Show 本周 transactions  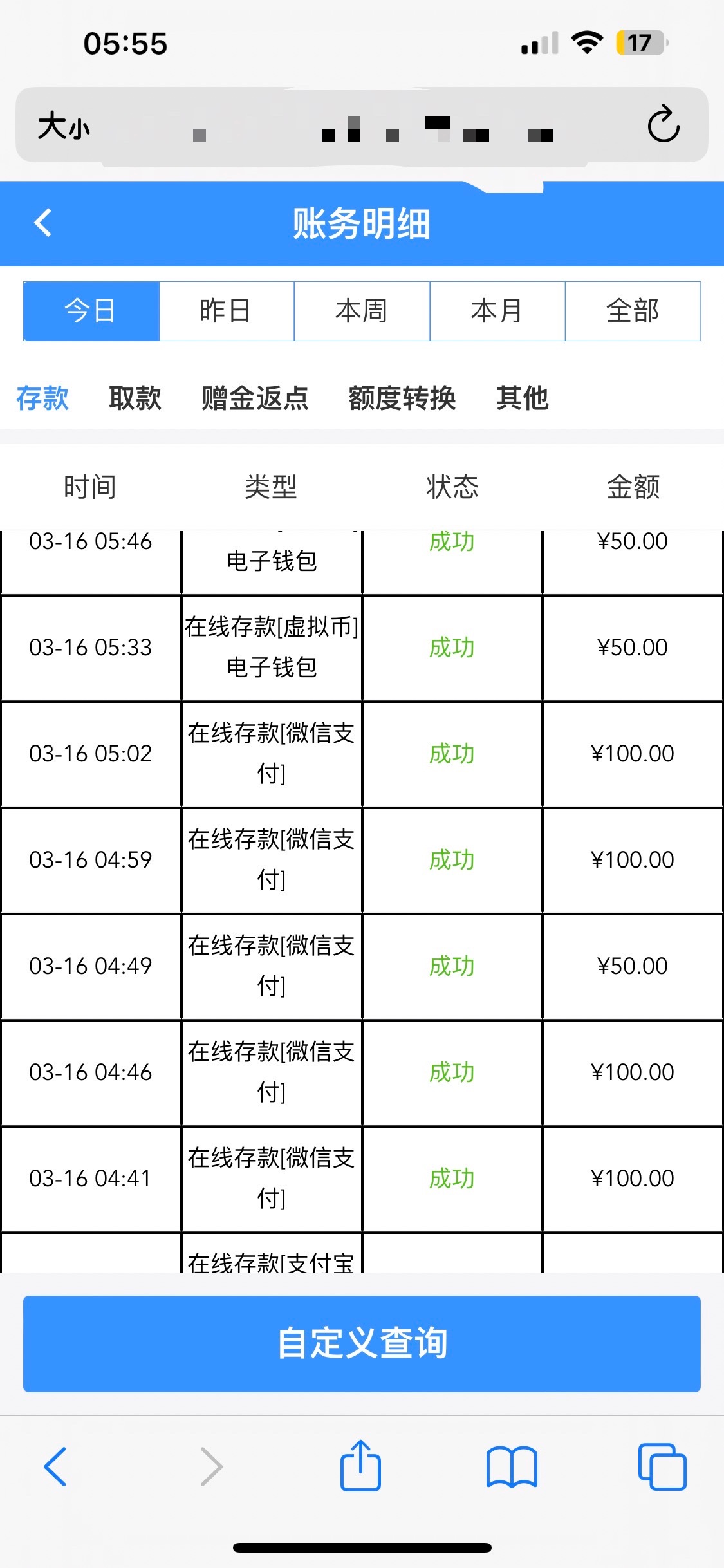pos(362,311)
